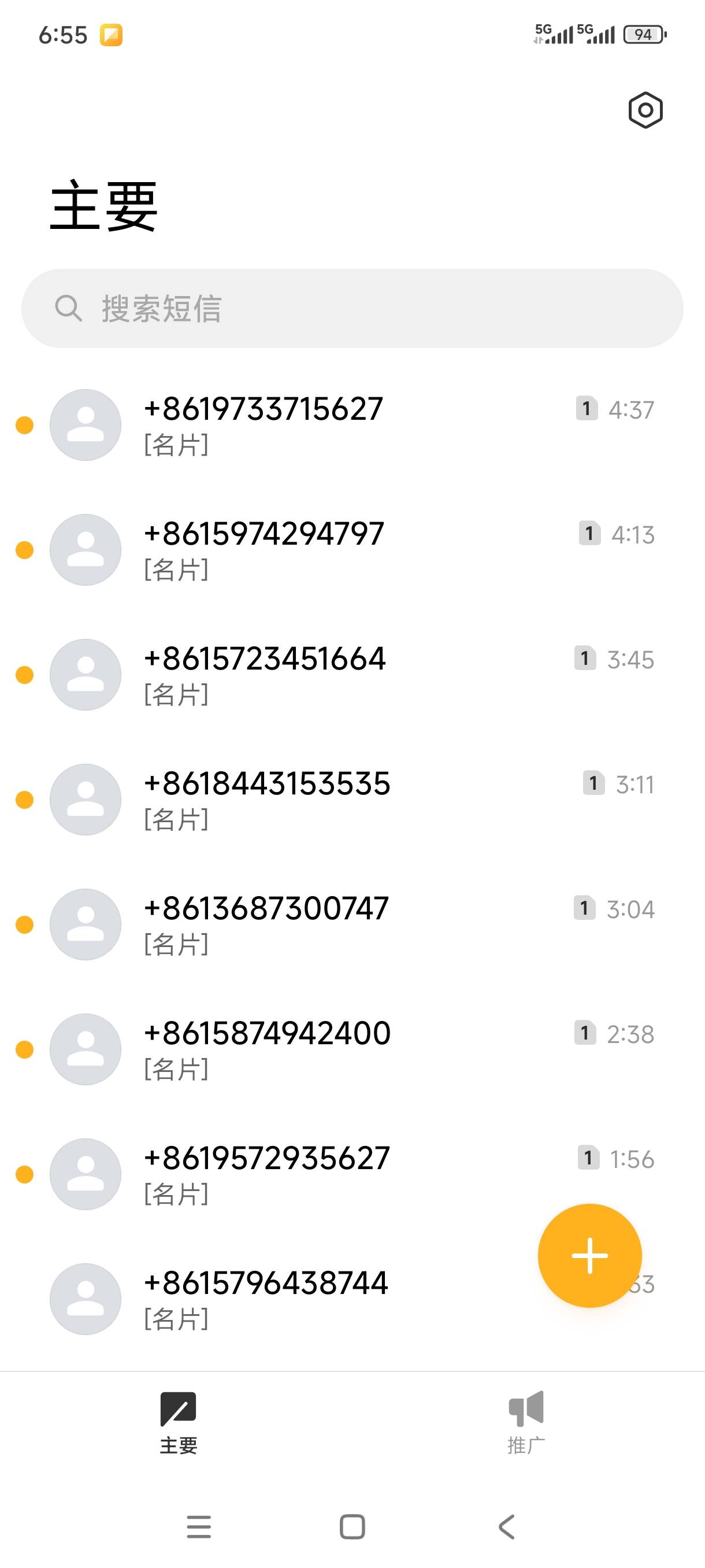Open the thread from +8619572935627

coord(352,1174)
